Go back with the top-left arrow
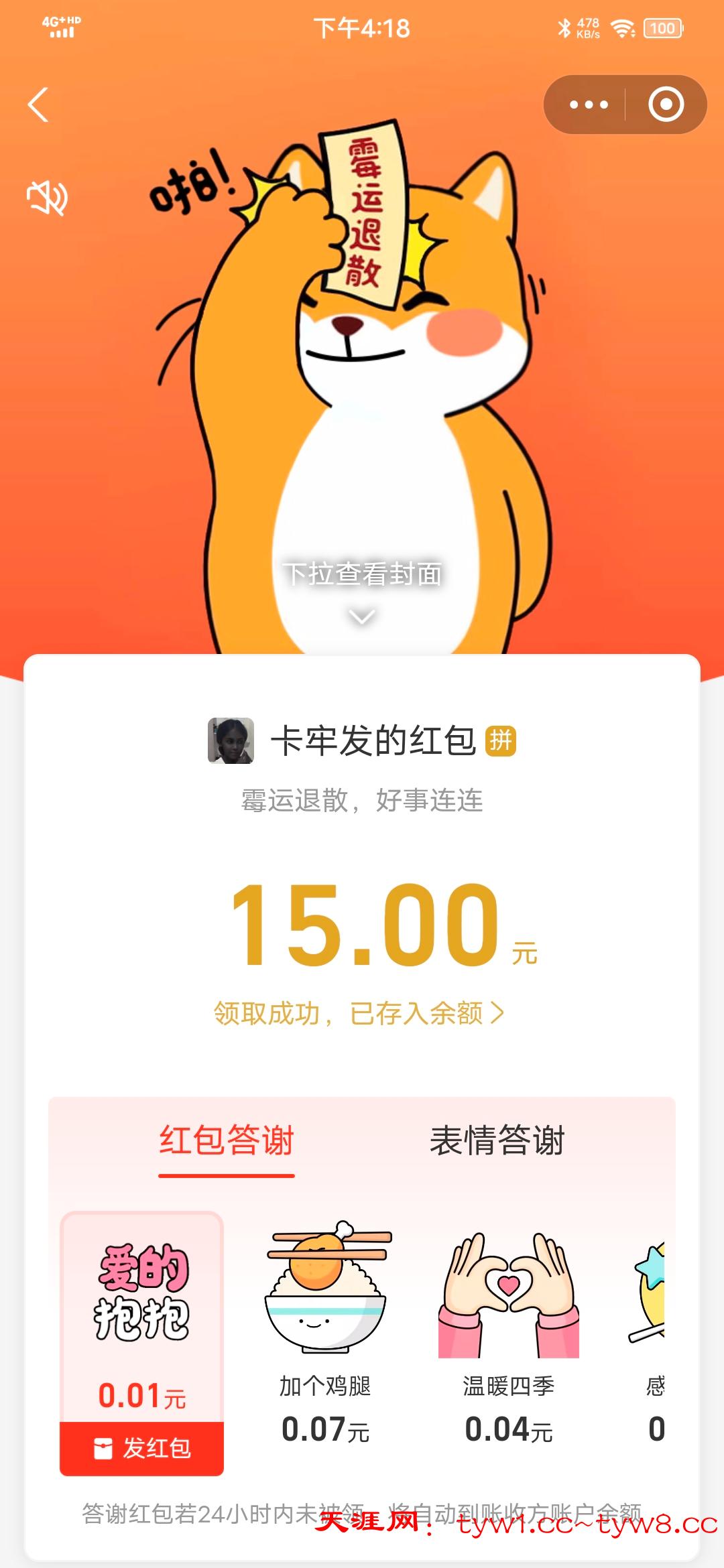Viewport: 724px width, 1568px height. click(38, 105)
